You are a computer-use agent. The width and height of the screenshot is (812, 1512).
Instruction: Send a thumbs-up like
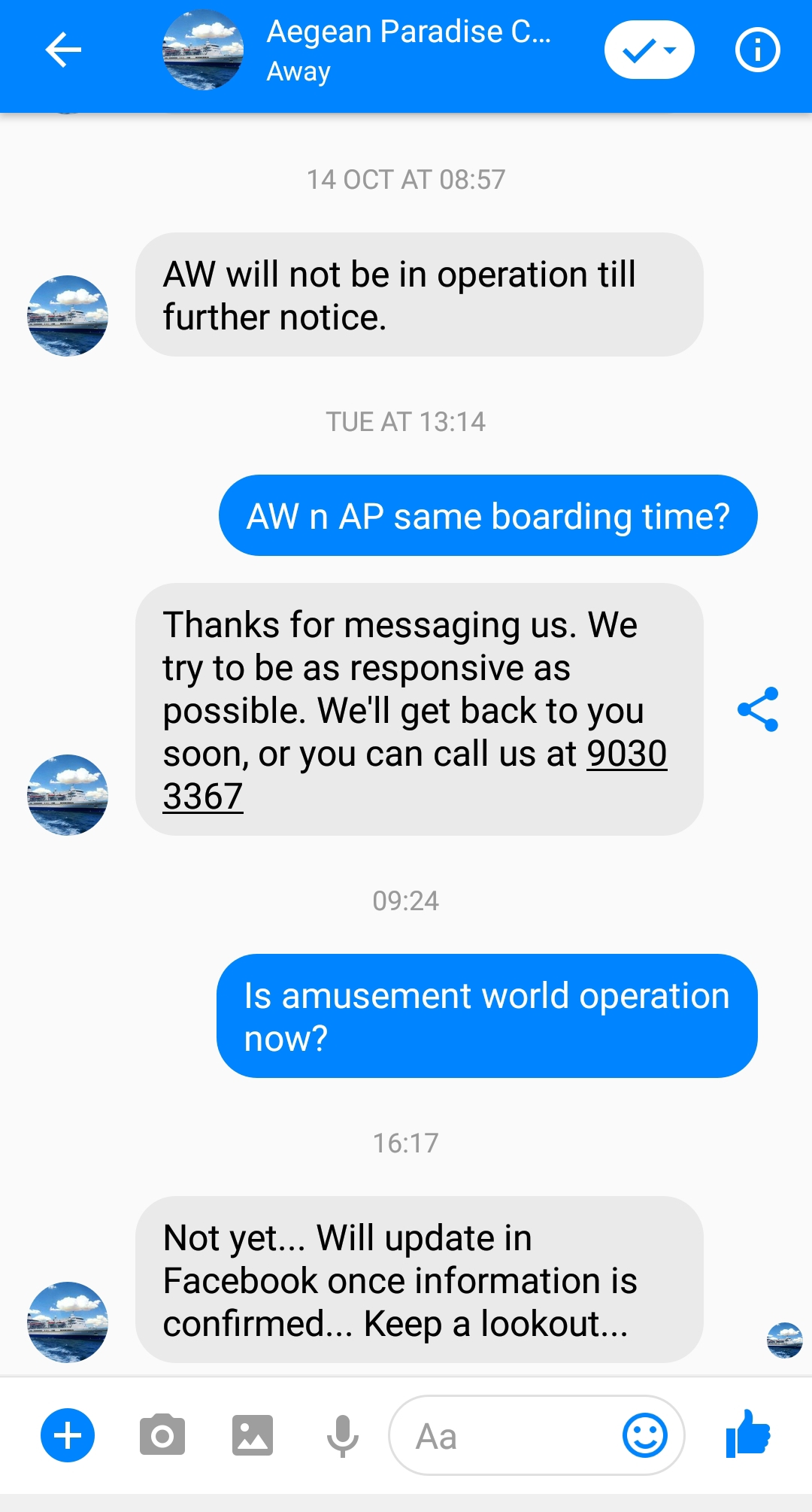click(748, 1434)
